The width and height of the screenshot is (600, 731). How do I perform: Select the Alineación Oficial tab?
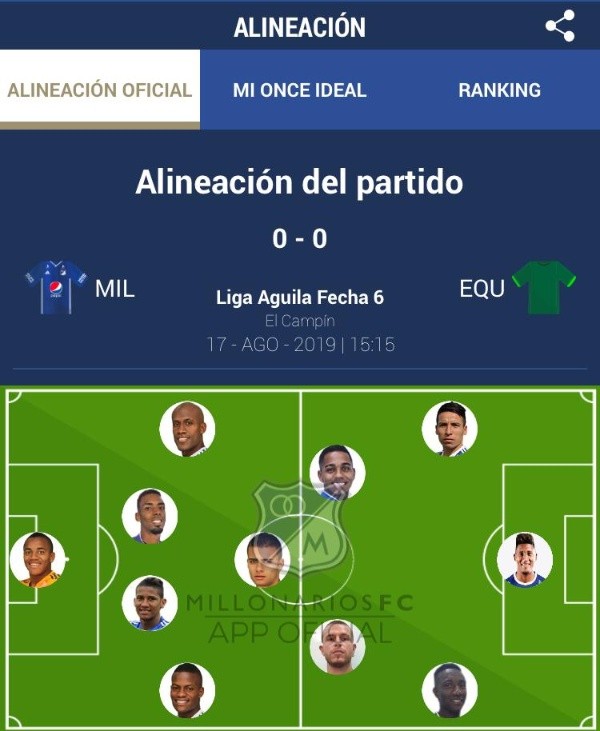[99, 90]
